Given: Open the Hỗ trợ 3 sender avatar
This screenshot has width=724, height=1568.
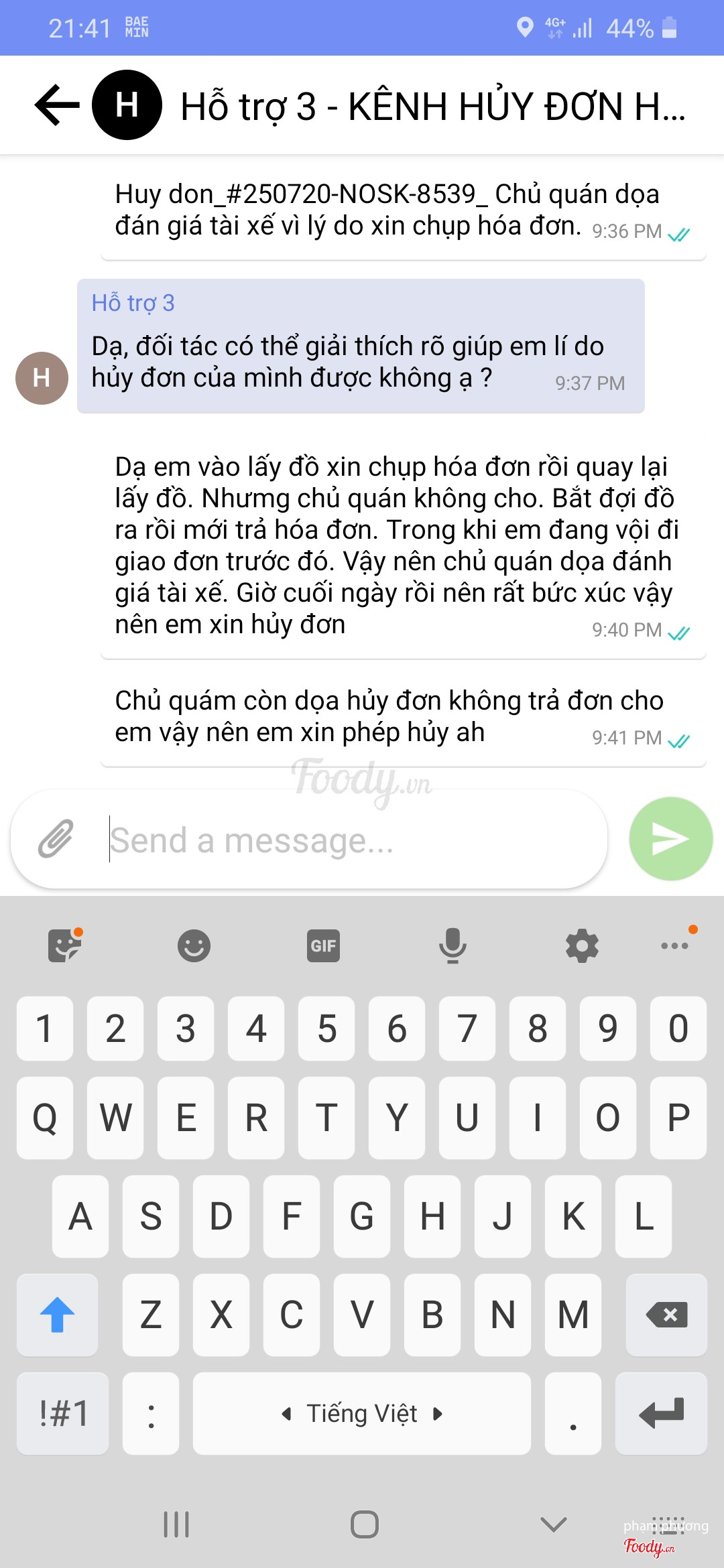Looking at the screenshot, I should (x=42, y=378).
